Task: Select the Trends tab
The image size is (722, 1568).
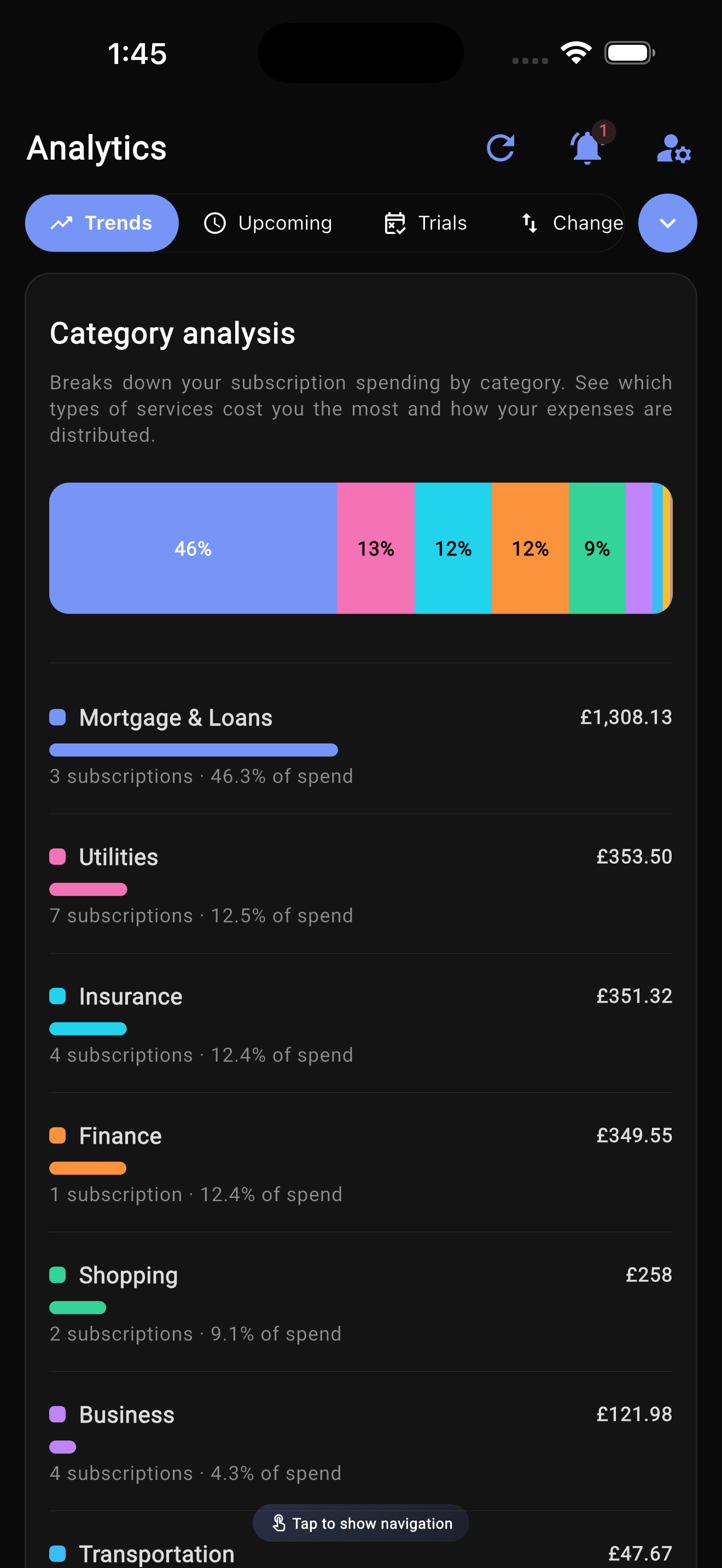Action: 102,223
